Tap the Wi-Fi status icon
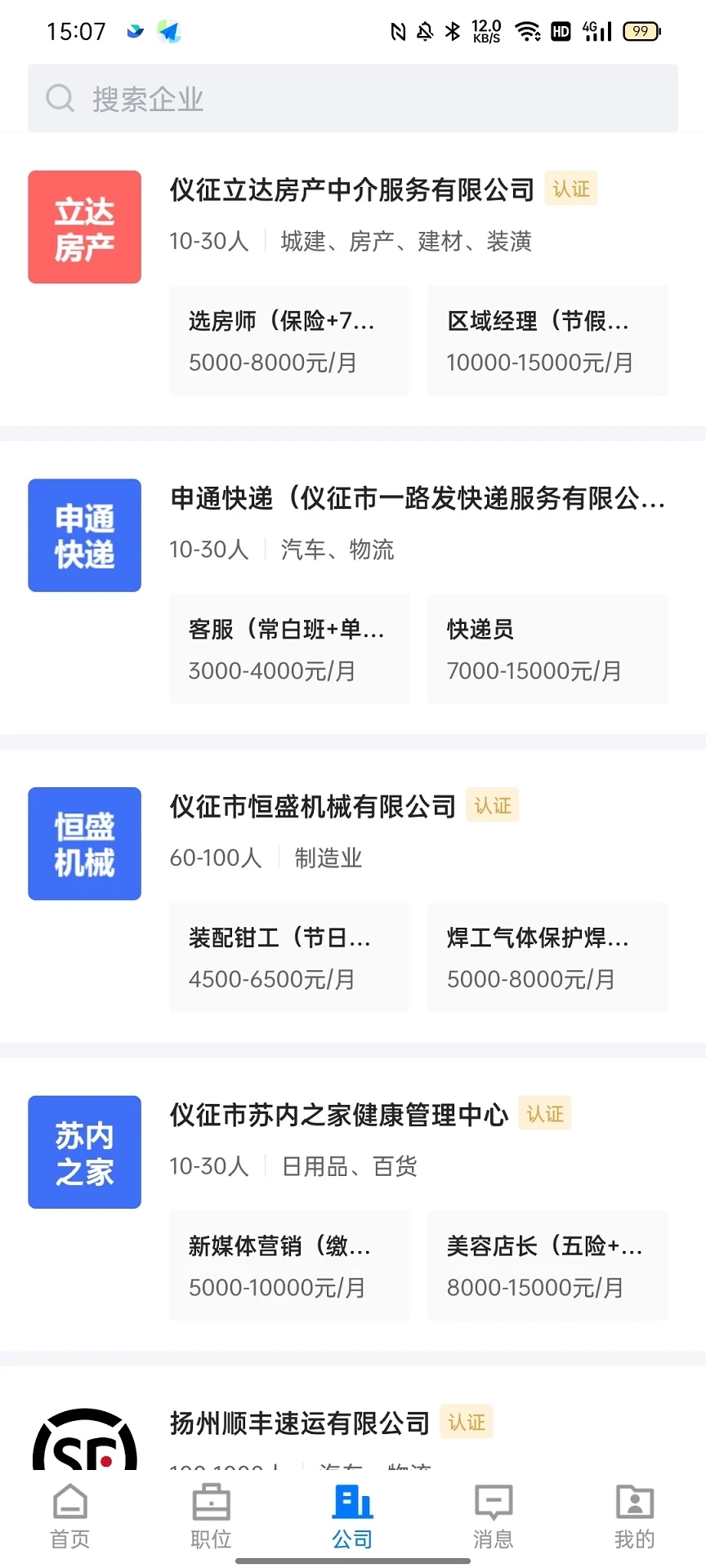706x1568 pixels. click(528, 31)
